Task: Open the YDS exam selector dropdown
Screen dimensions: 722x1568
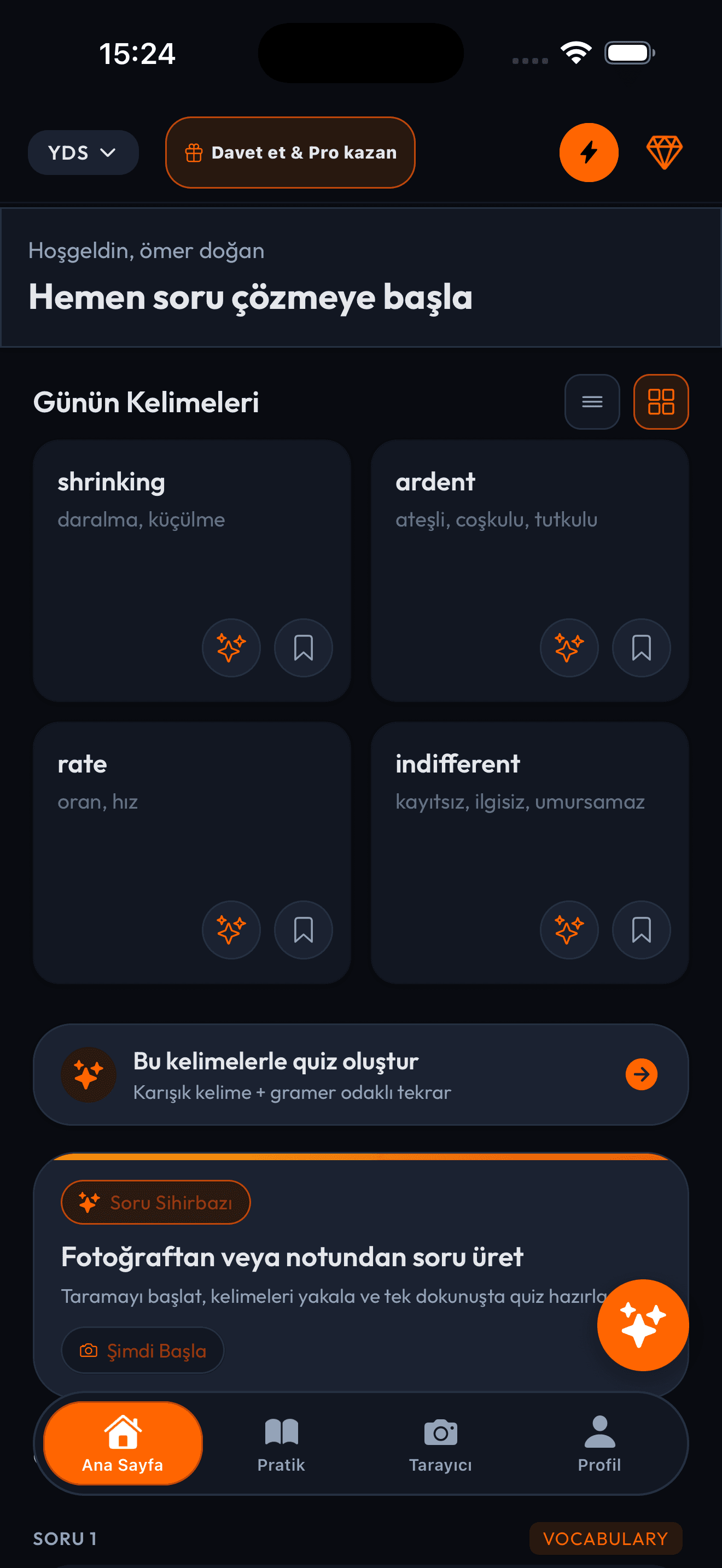Action: [x=83, y=152]
